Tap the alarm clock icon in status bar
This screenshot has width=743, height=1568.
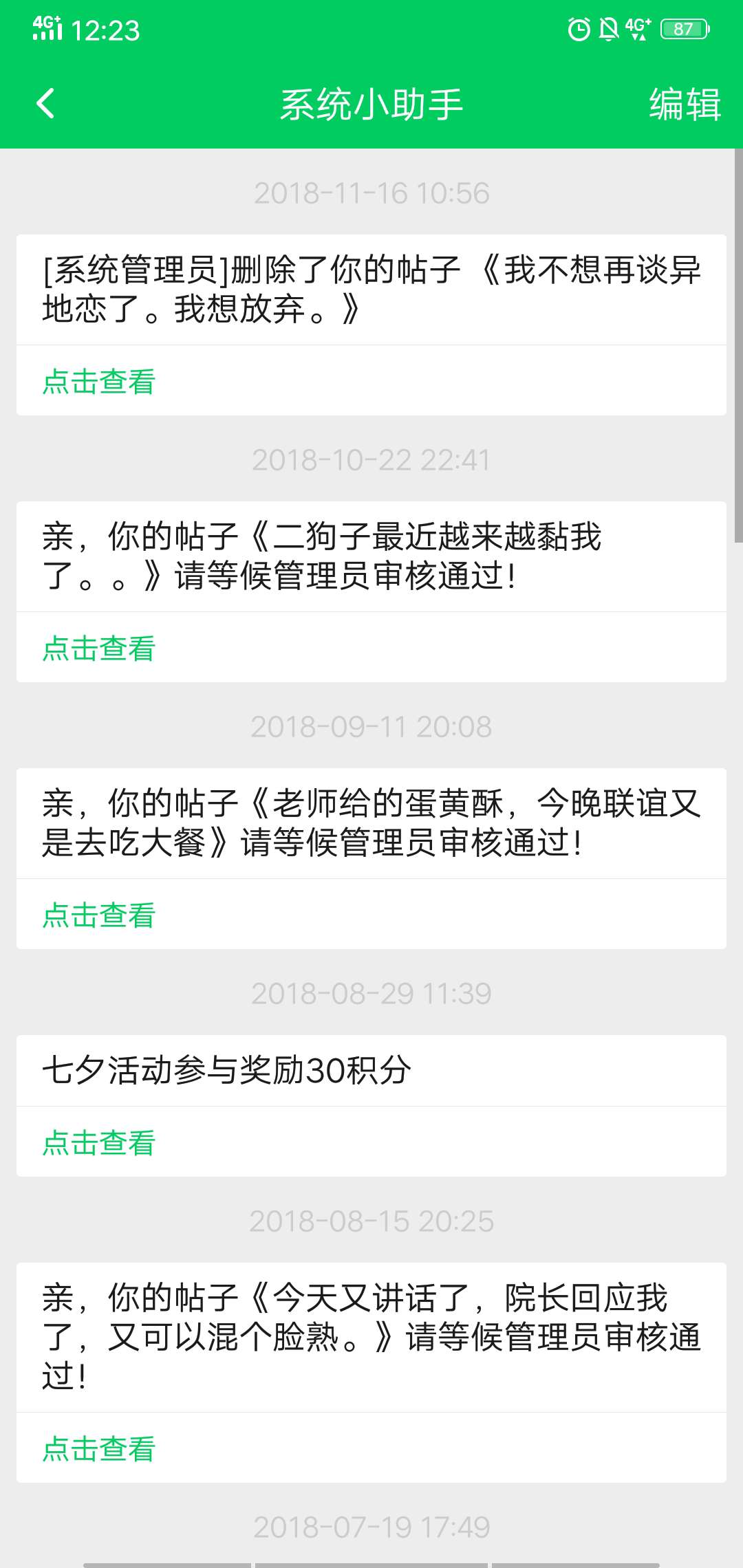[x=577, y=28]
